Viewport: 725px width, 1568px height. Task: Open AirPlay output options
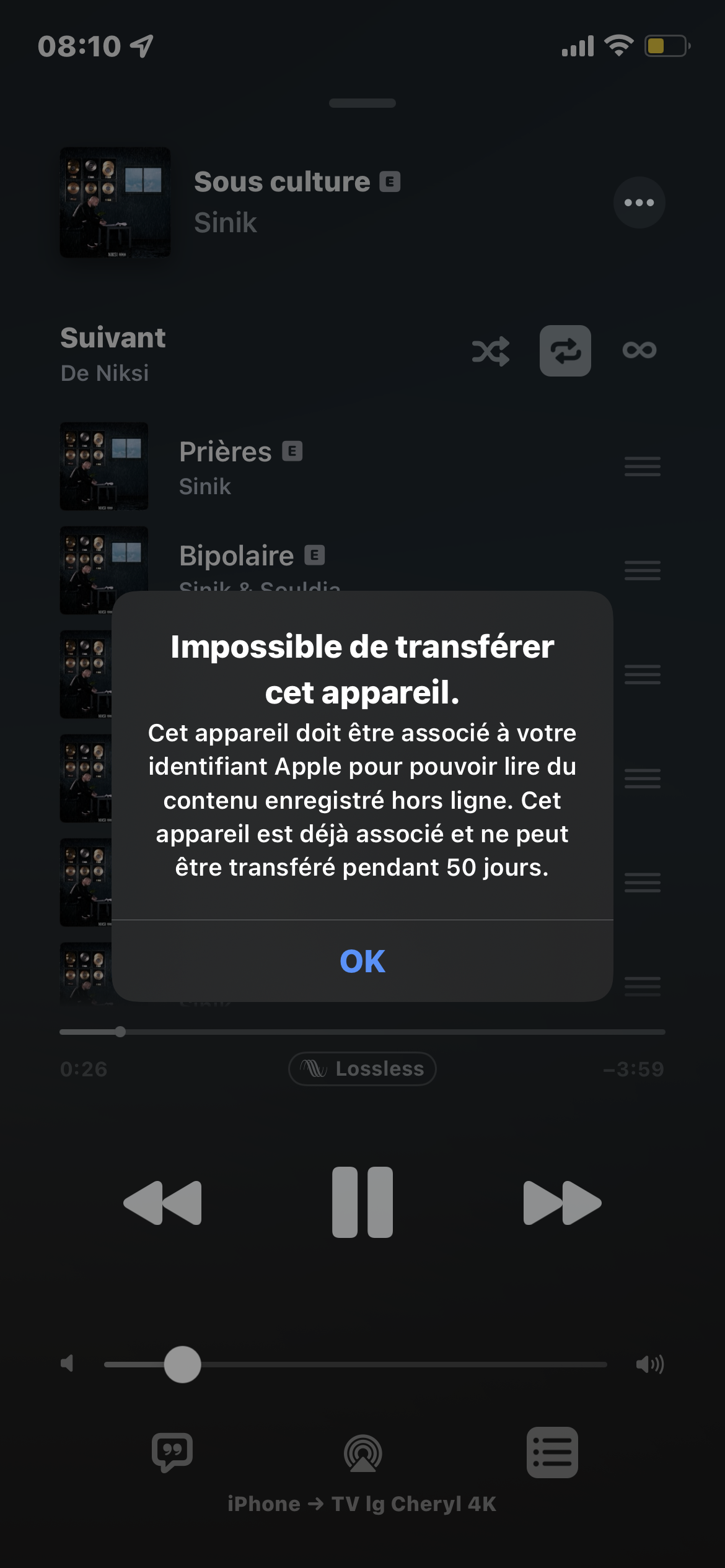[x=362, y=1453]
